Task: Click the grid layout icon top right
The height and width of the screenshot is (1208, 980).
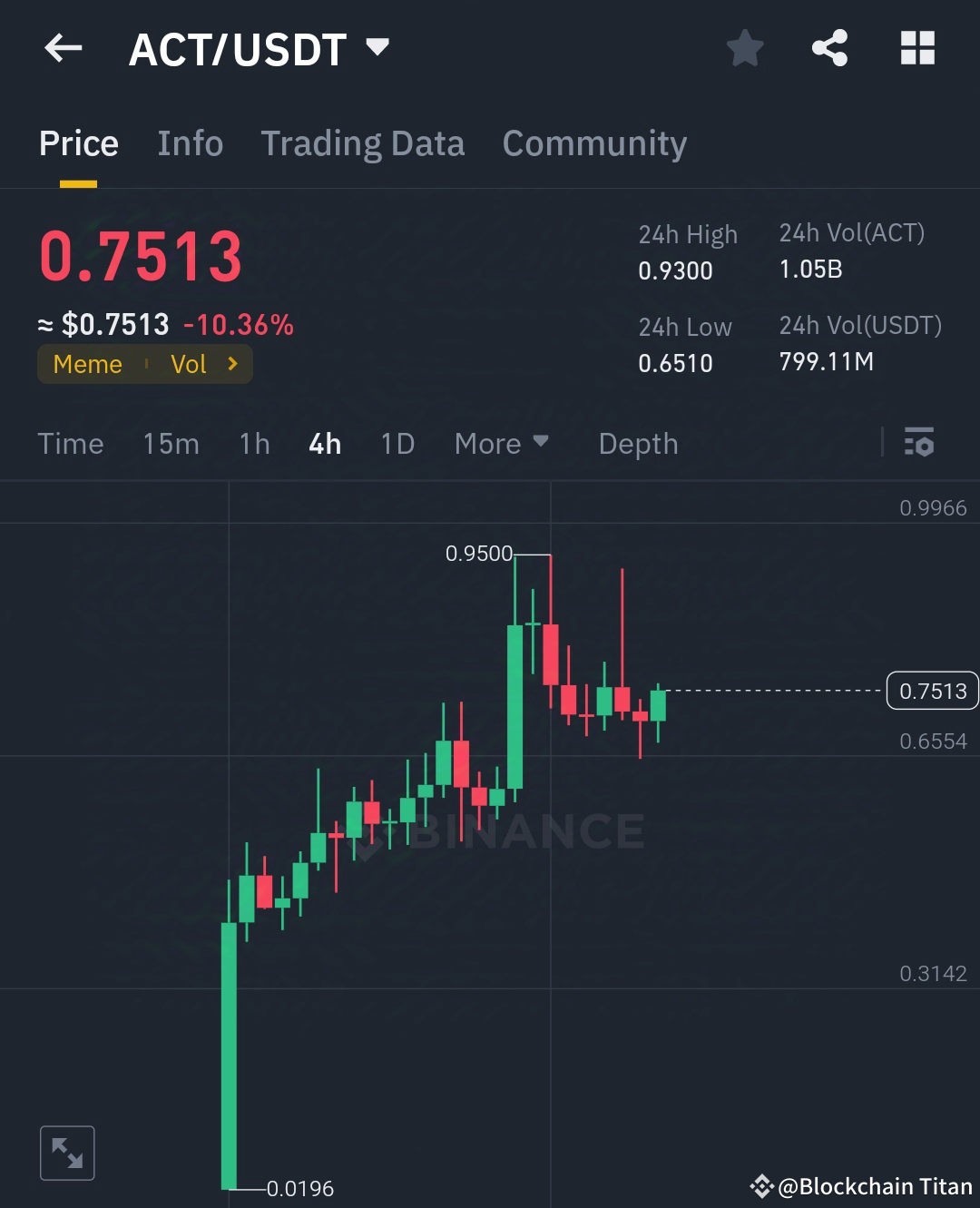Action: [x=916, y=50]
